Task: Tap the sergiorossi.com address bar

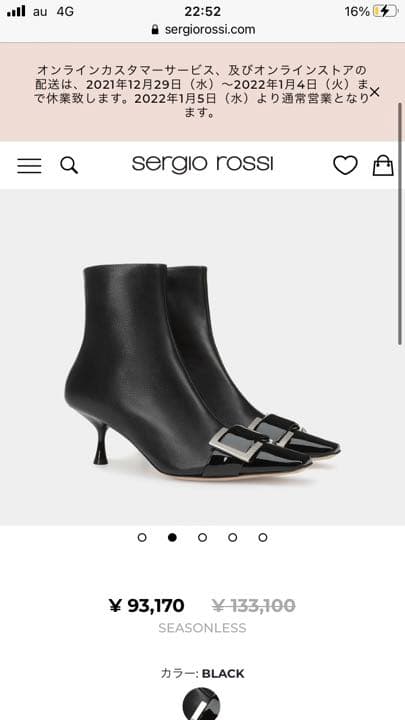Action: 202,29
